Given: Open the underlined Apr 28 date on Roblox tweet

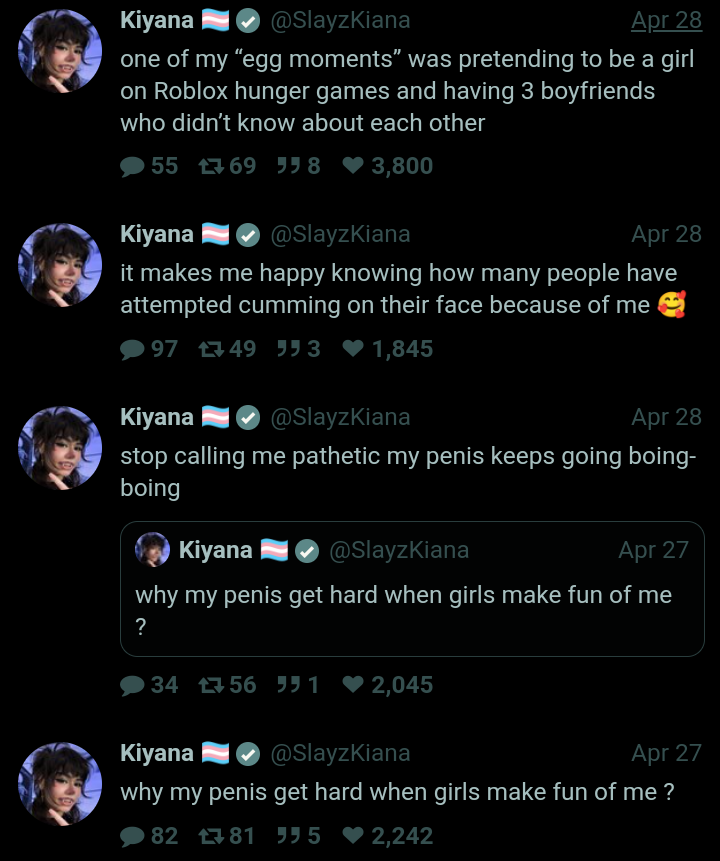Looking at the screenshot, I should point(666,20).
